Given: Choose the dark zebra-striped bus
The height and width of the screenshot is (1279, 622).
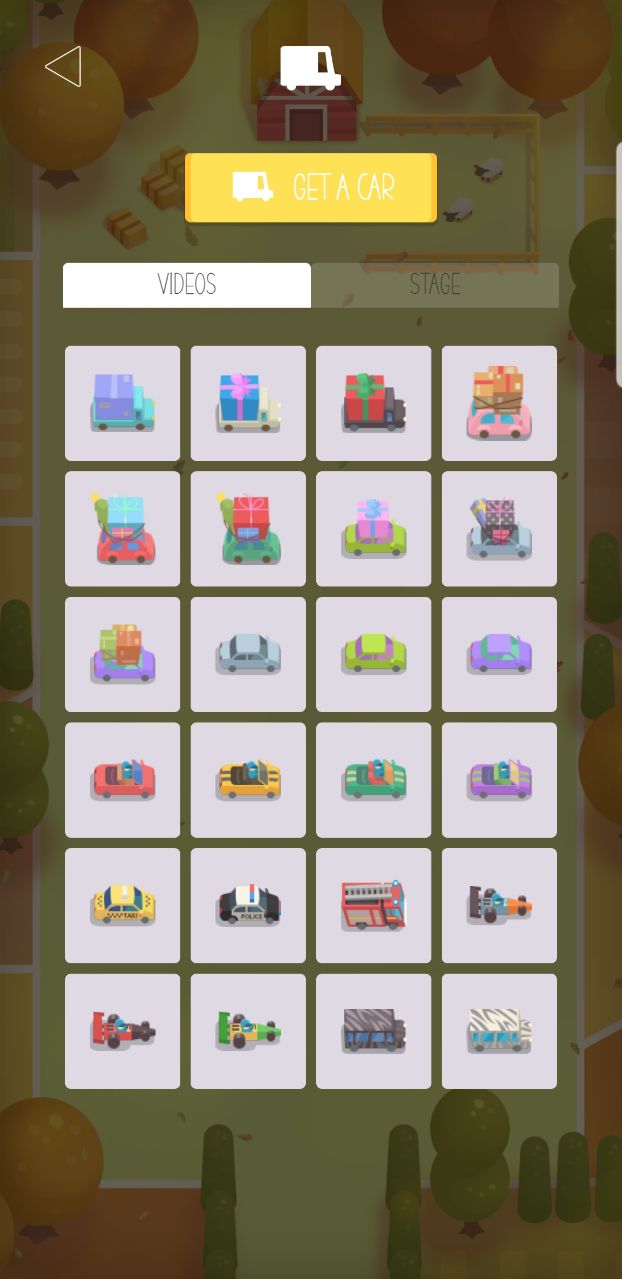Looking at the screenshot, I should pyautogui.click(x=374, y=1031).
